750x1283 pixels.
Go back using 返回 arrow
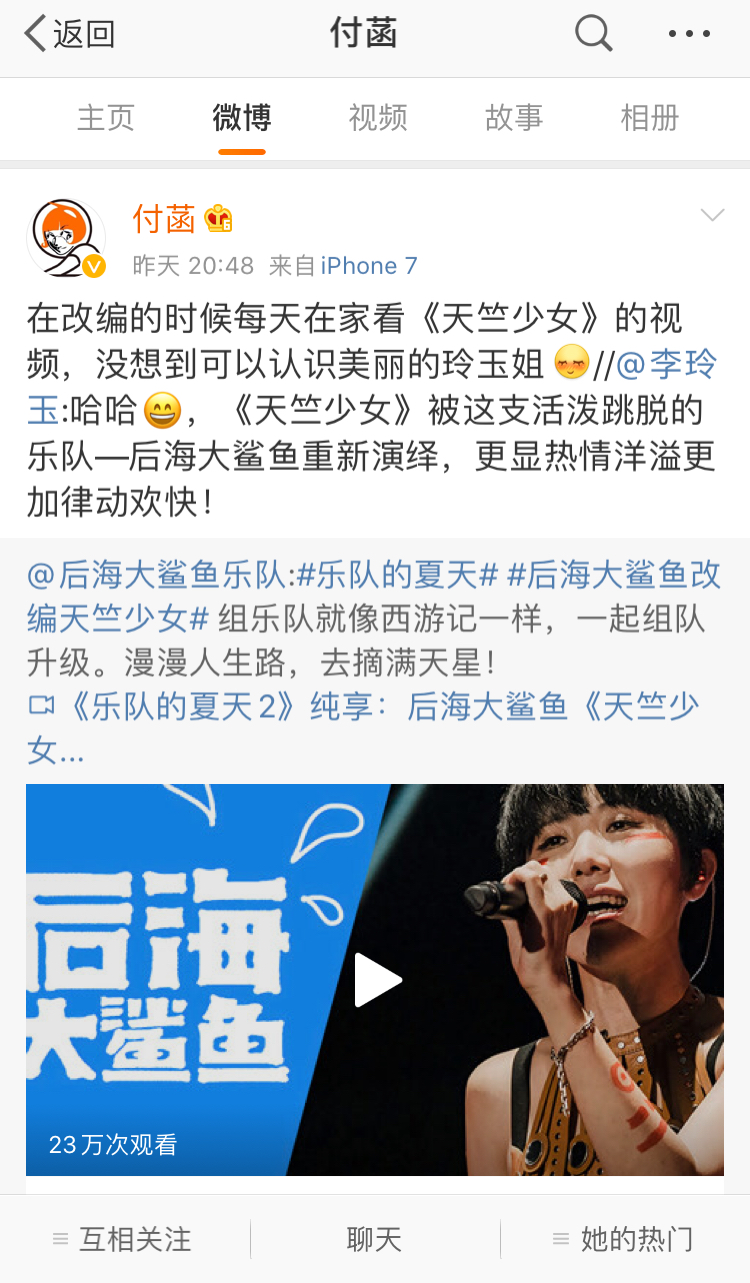click(x=69, y=34)
